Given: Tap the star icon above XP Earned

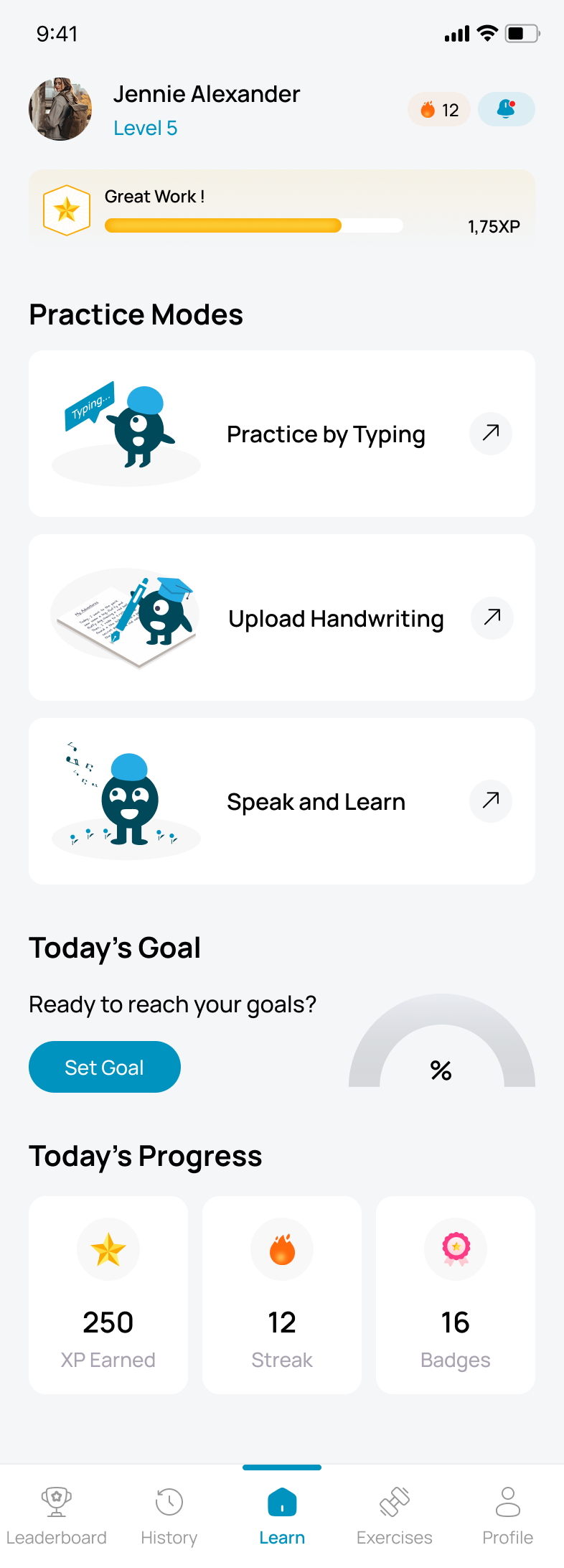Looking at the screenshot, I should click(x=108, y=1249).
